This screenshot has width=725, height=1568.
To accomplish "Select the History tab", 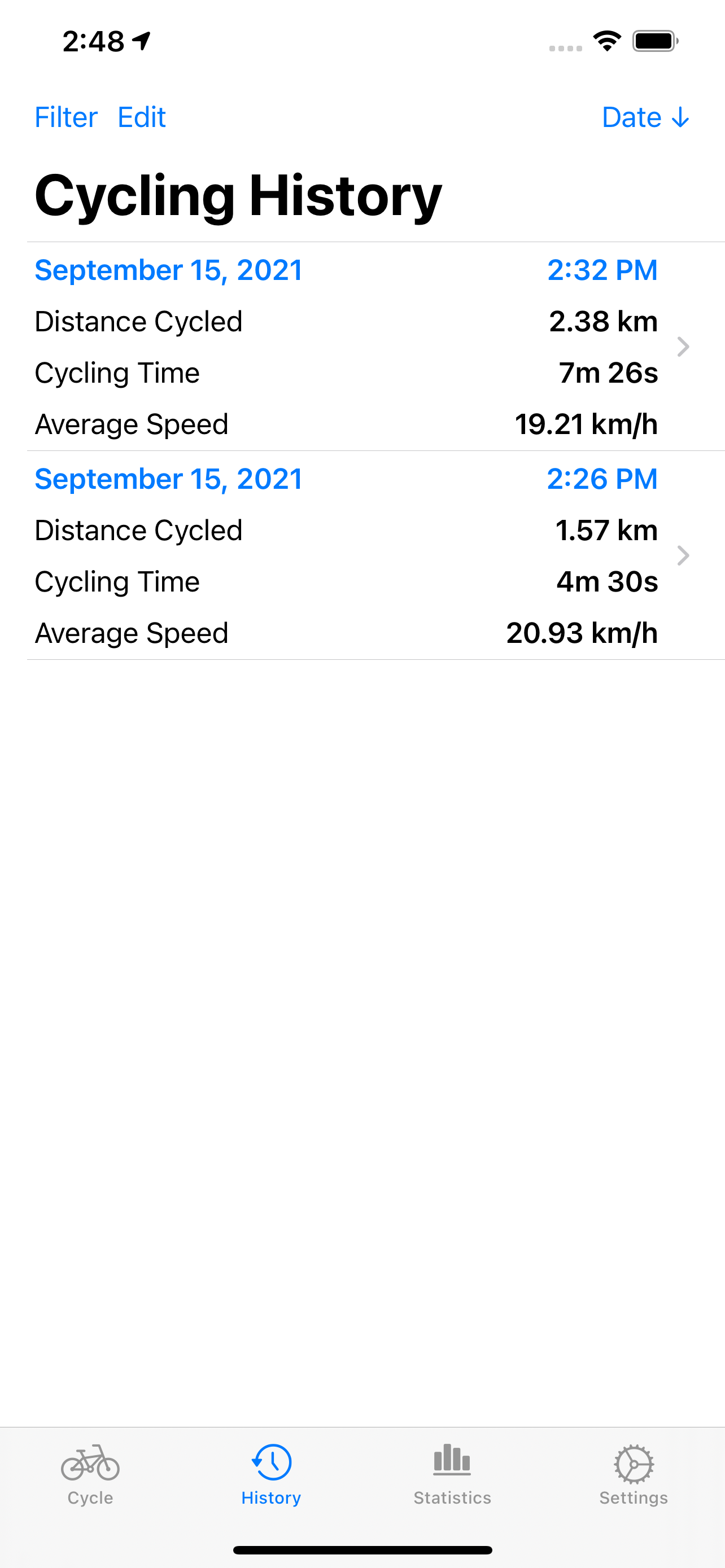I will coord(271,1474).
